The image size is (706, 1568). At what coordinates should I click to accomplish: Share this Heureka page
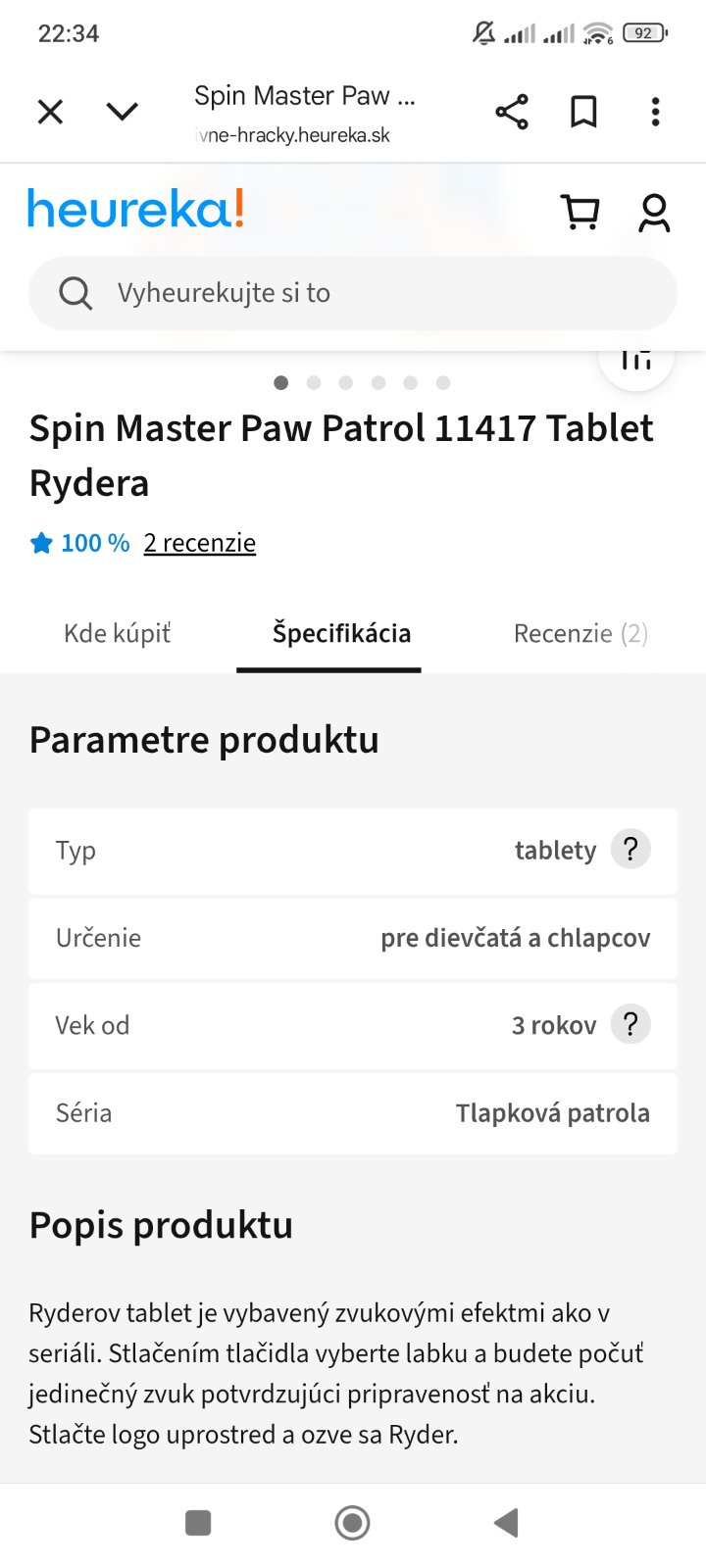point(512,112)
